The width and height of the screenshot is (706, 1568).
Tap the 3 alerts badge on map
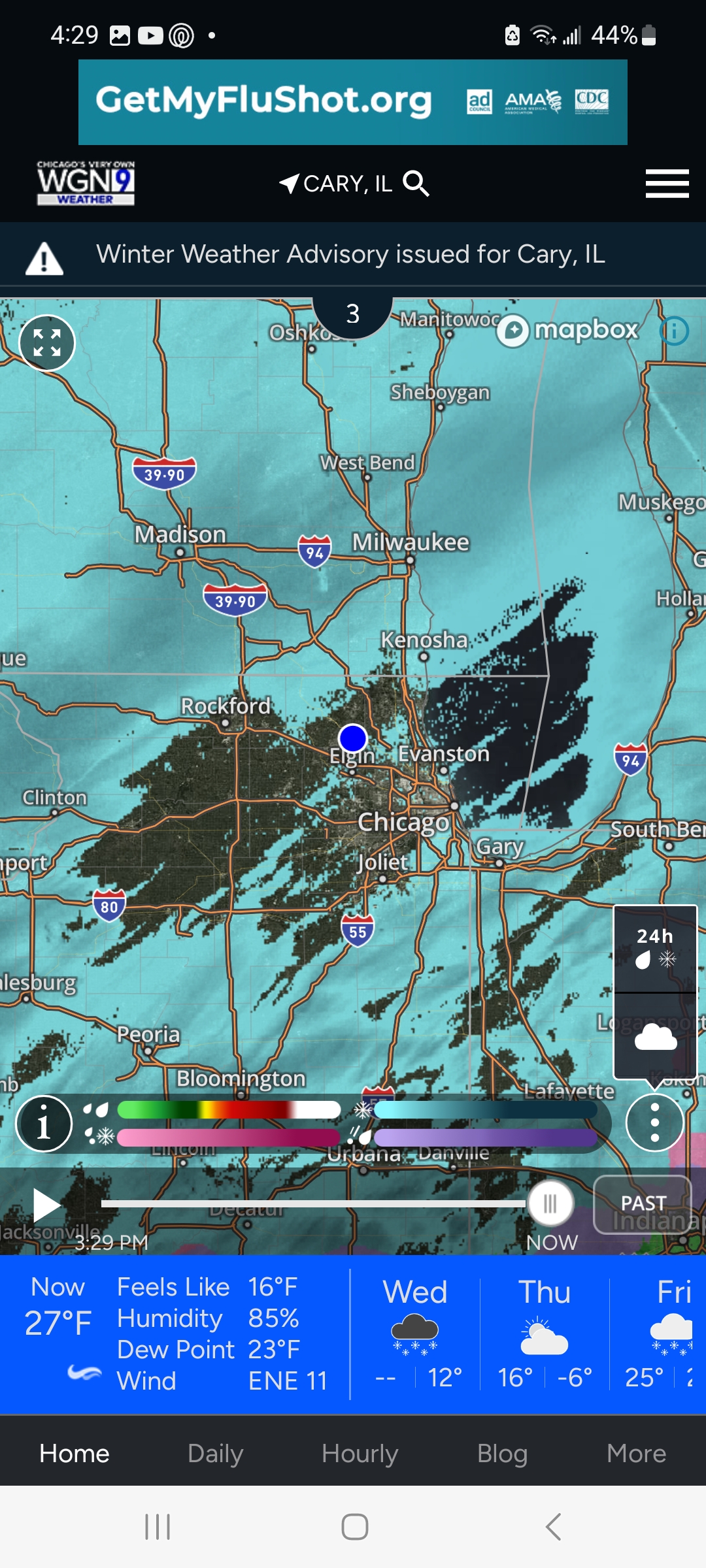(x=353, y=314)
